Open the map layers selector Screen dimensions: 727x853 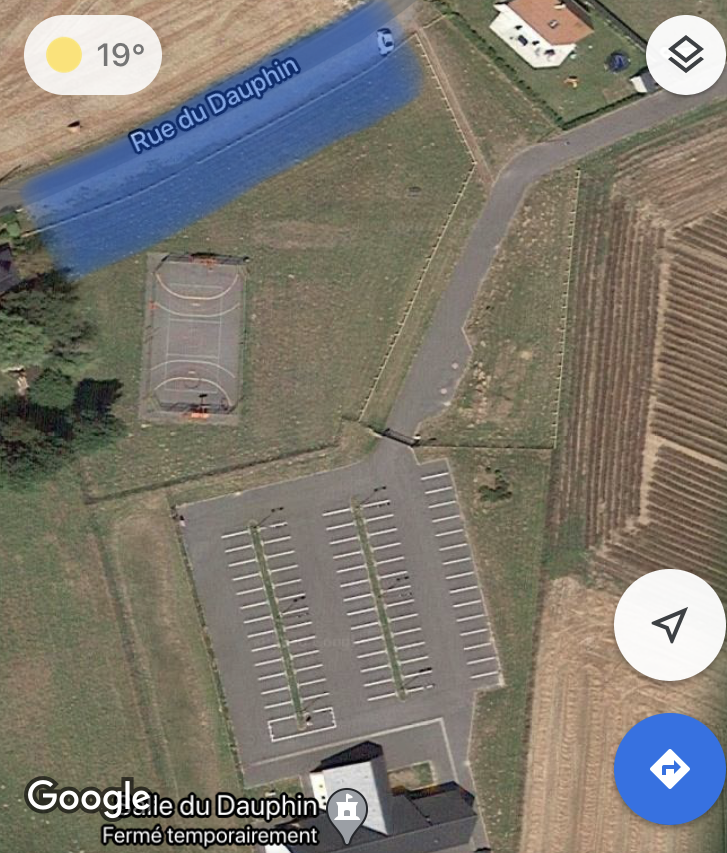(x=686, y=55)
